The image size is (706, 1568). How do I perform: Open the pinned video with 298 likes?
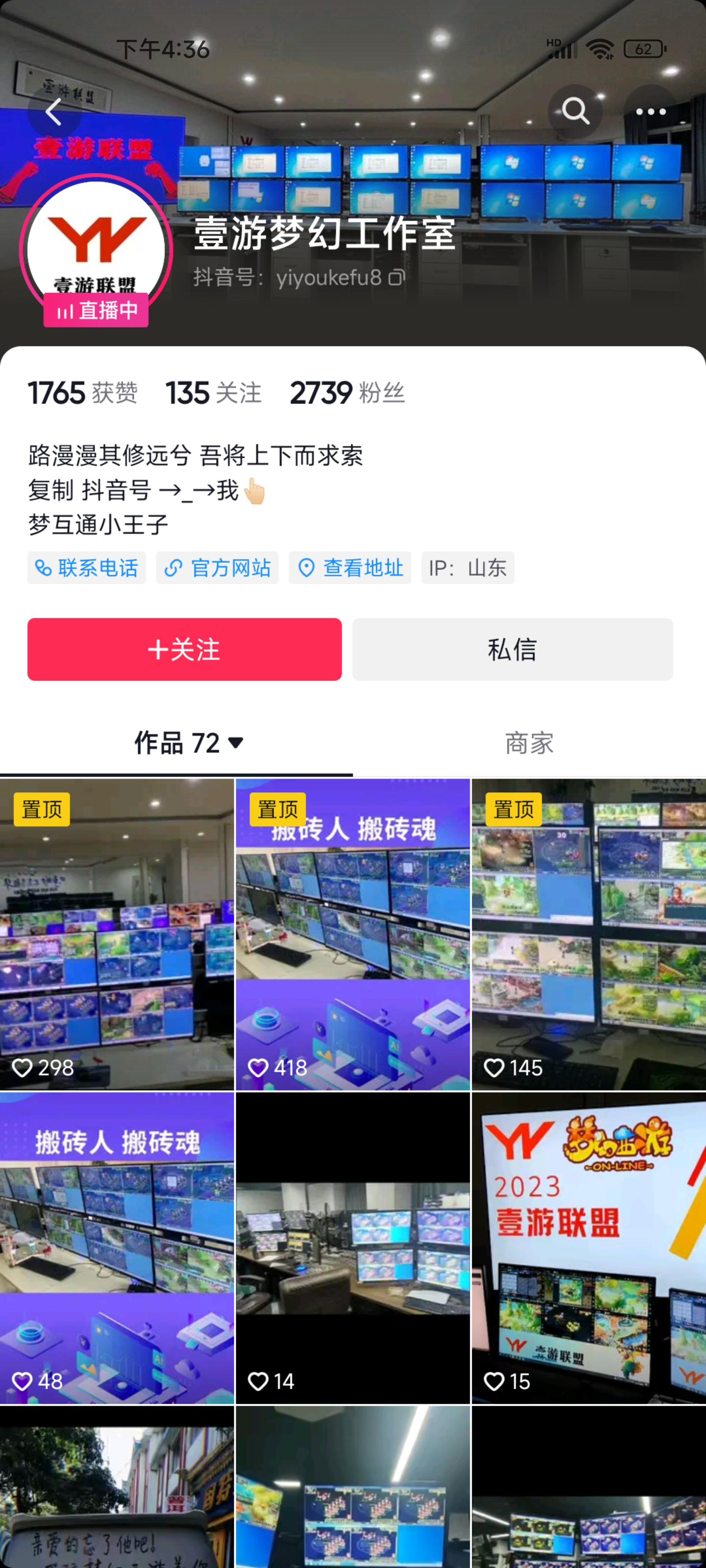[x=117, y=934]
